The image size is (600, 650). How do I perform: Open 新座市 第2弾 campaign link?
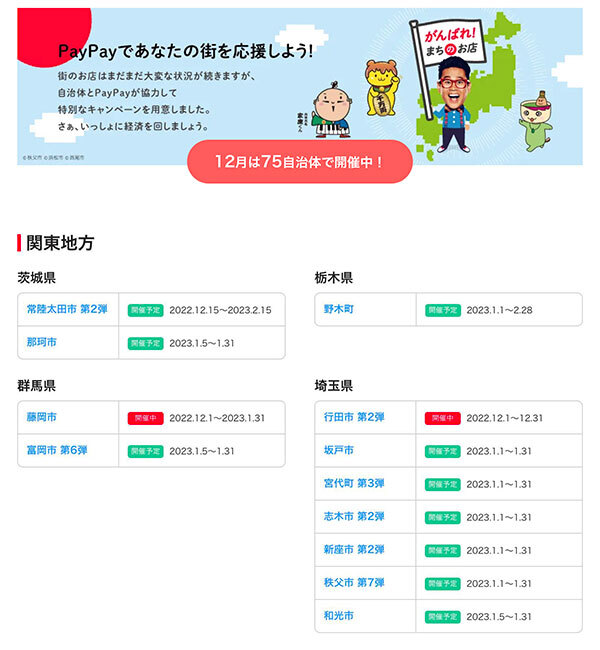pos(354,550)
